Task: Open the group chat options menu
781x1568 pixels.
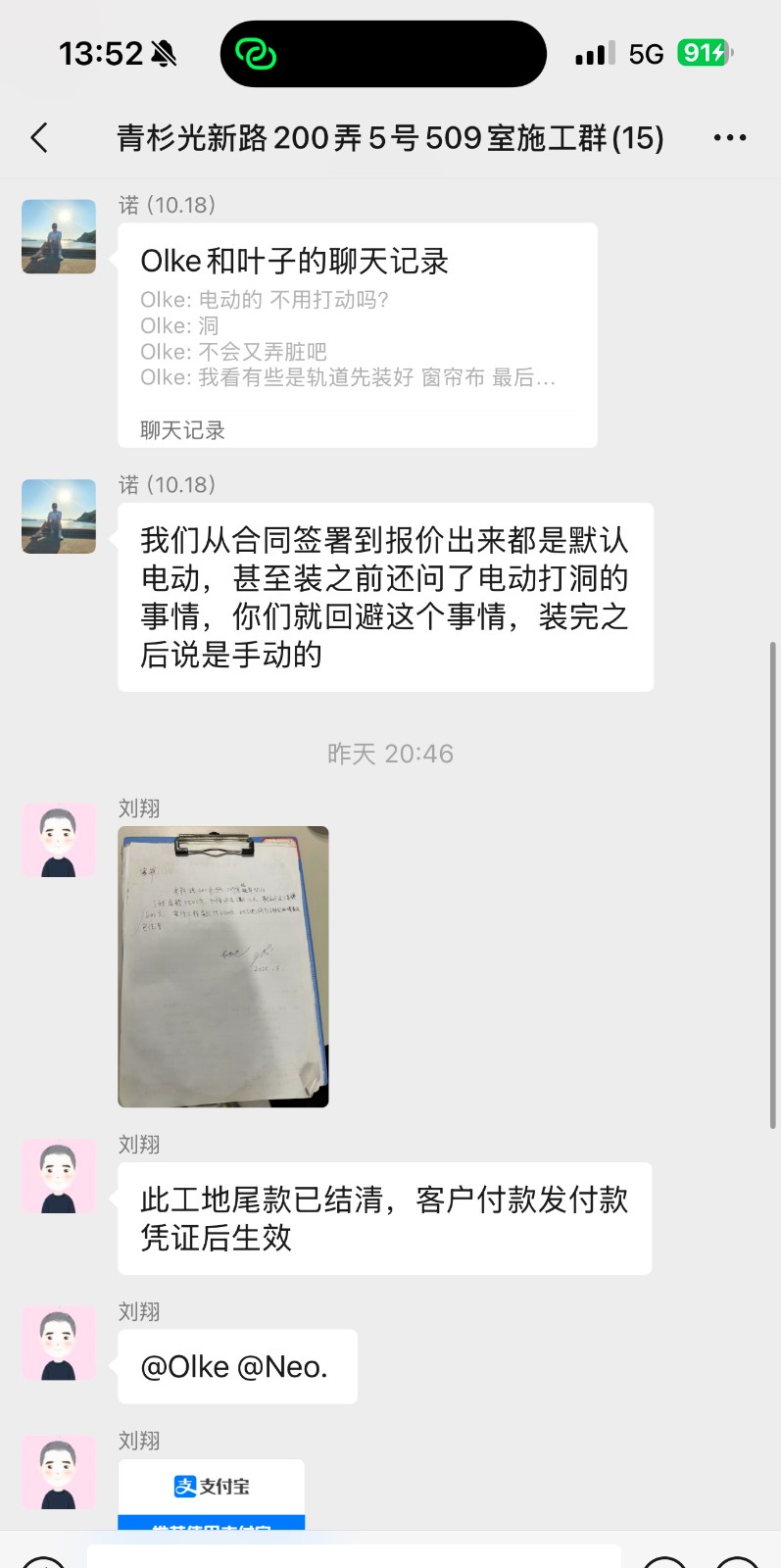Action: pos(729,138)
